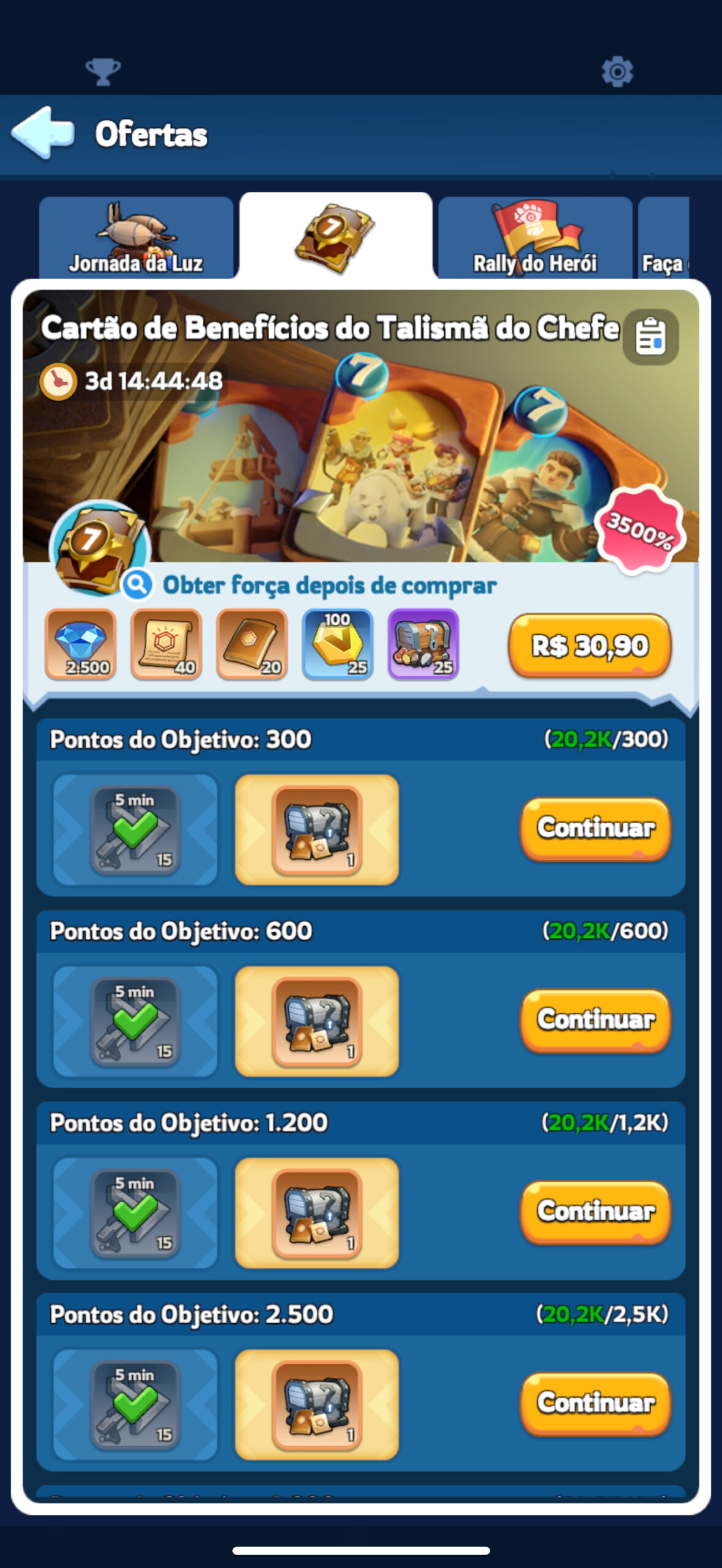The height and width of the screenshot is (1568, 722).
Task: Tap Continuar for the 300 points objective
Action: tap(596, 829)
